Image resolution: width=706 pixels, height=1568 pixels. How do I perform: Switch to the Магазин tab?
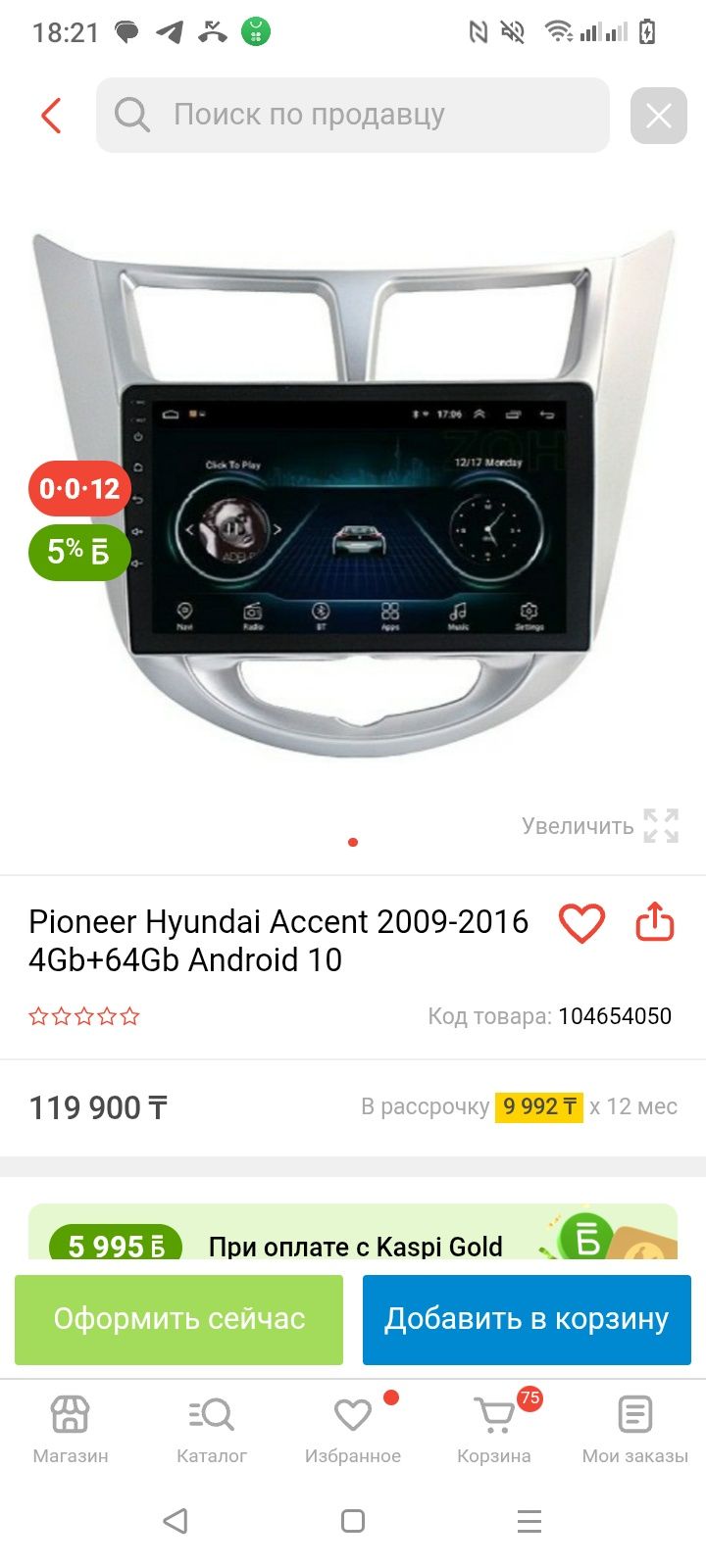(71, 1430)
